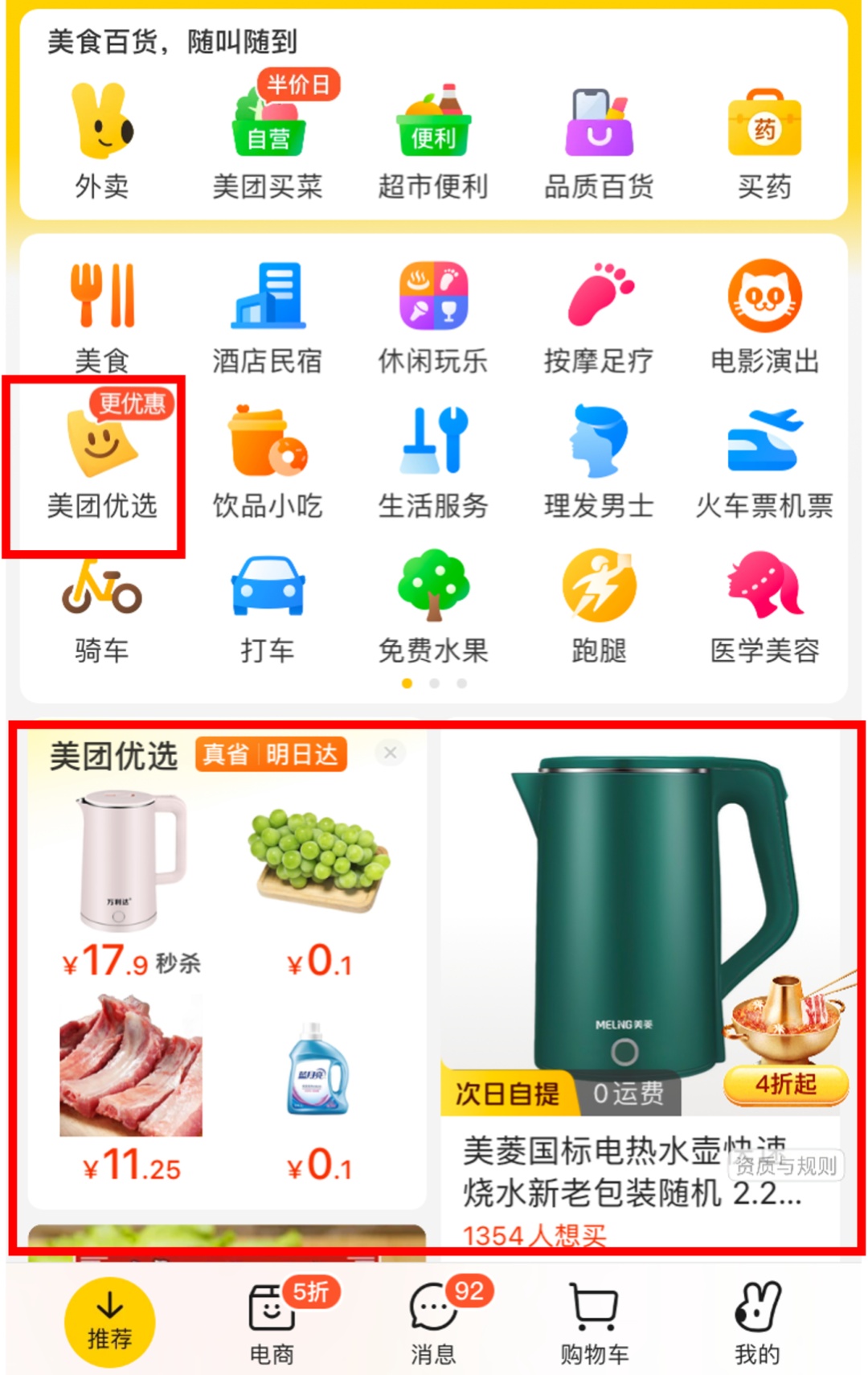Switch to the 消息 messages tab
The image size is (868, 1375).
coord(434,1323)
